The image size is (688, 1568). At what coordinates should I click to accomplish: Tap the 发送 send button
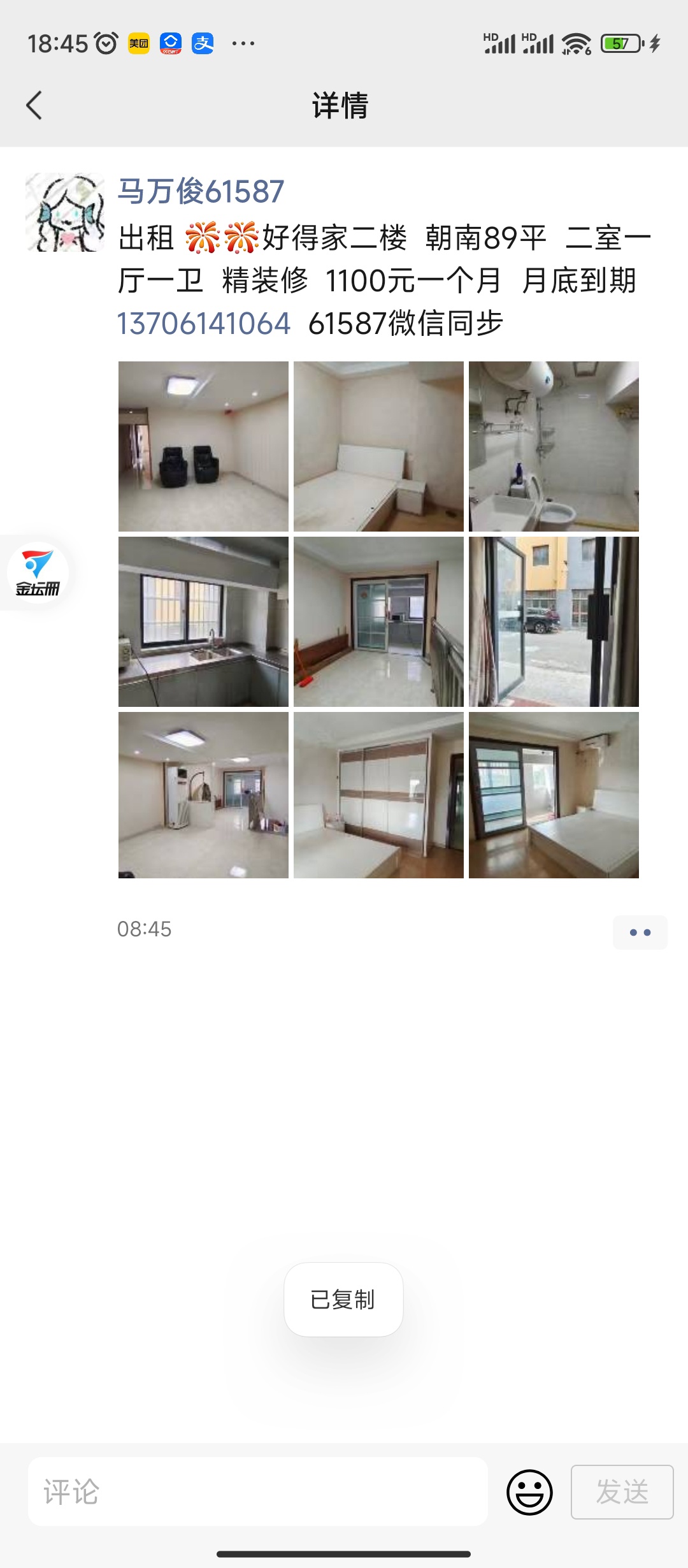(x=622, y=1492)
